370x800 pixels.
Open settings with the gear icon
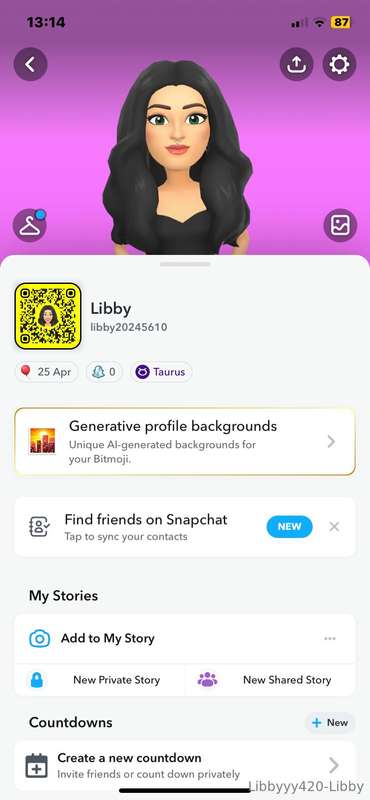pos(339,64)
